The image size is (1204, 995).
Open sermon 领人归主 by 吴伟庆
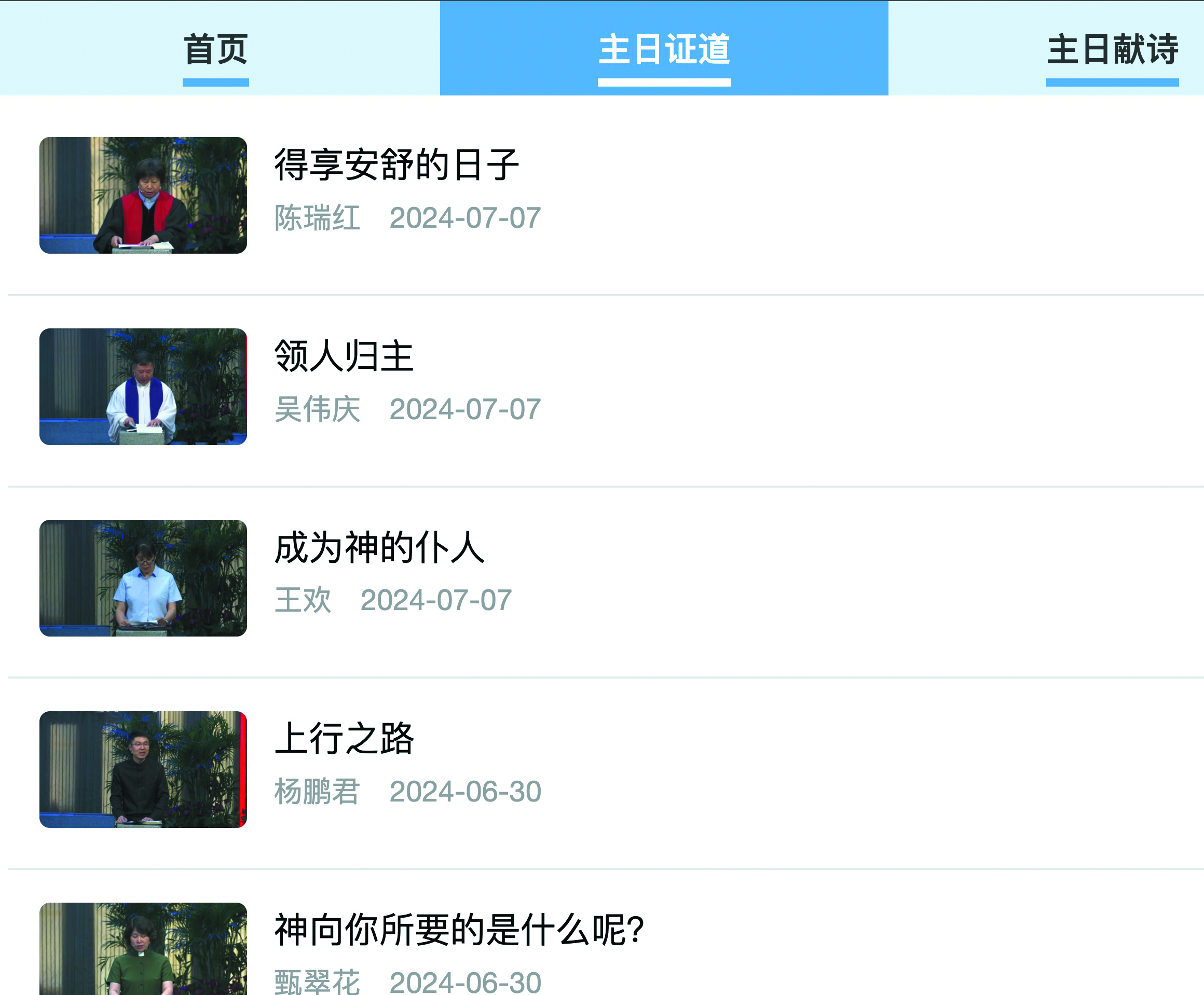[x=344, y=356]
